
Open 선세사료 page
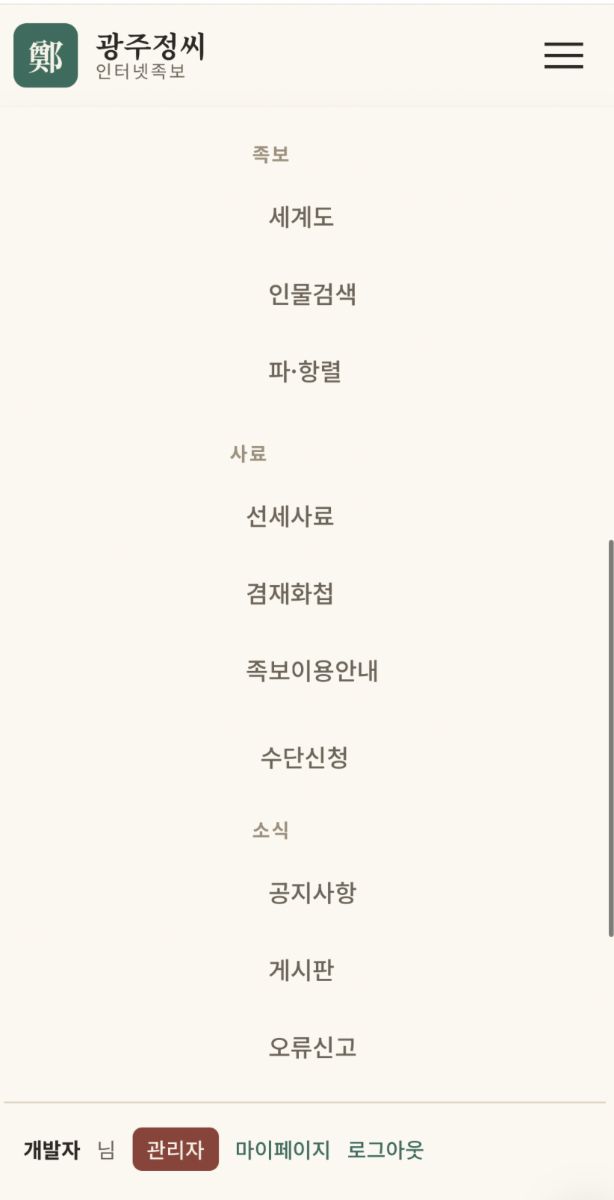pos(290,517)
